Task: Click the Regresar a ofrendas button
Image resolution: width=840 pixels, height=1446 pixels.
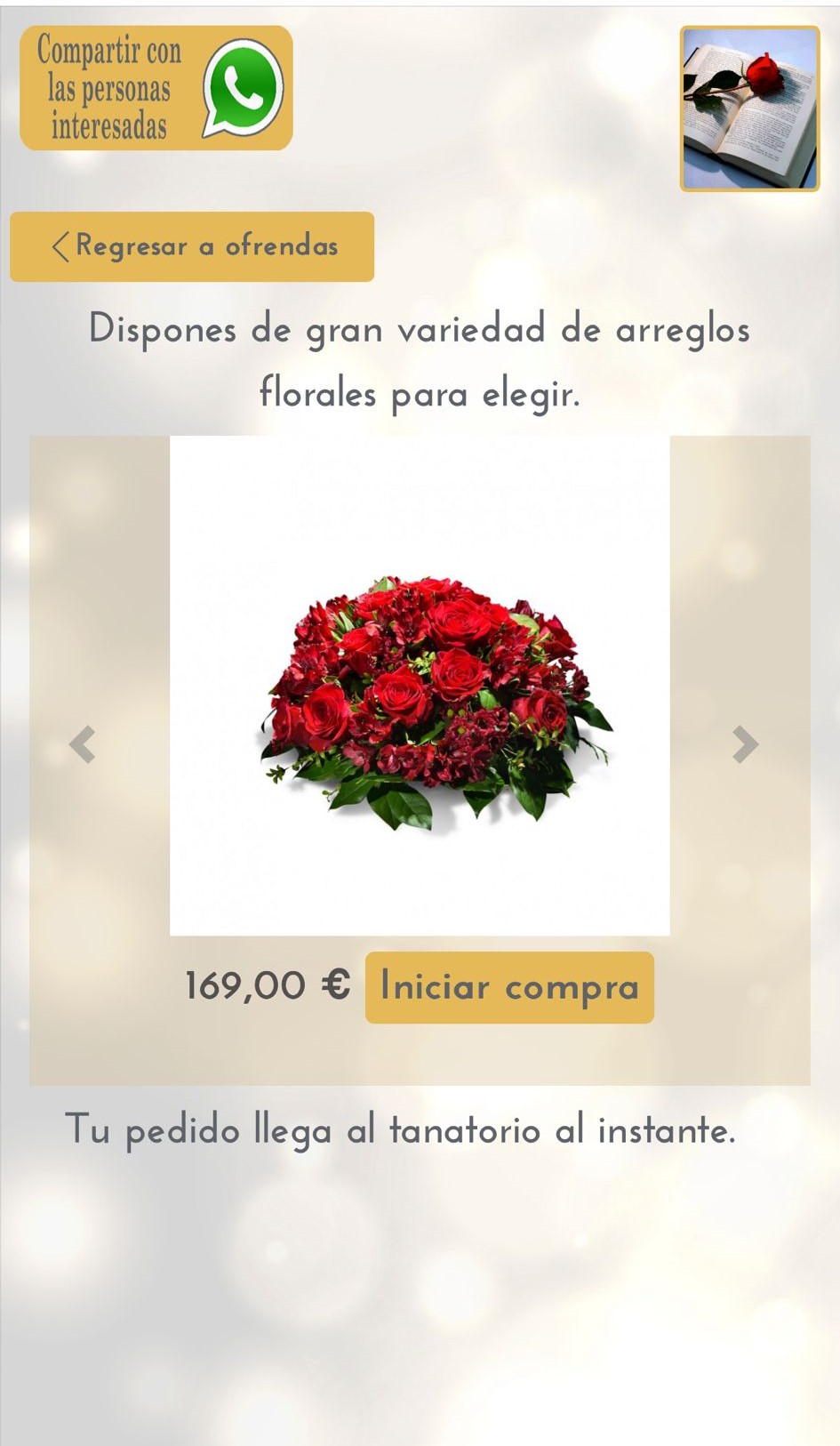Action: pos(190,247)
